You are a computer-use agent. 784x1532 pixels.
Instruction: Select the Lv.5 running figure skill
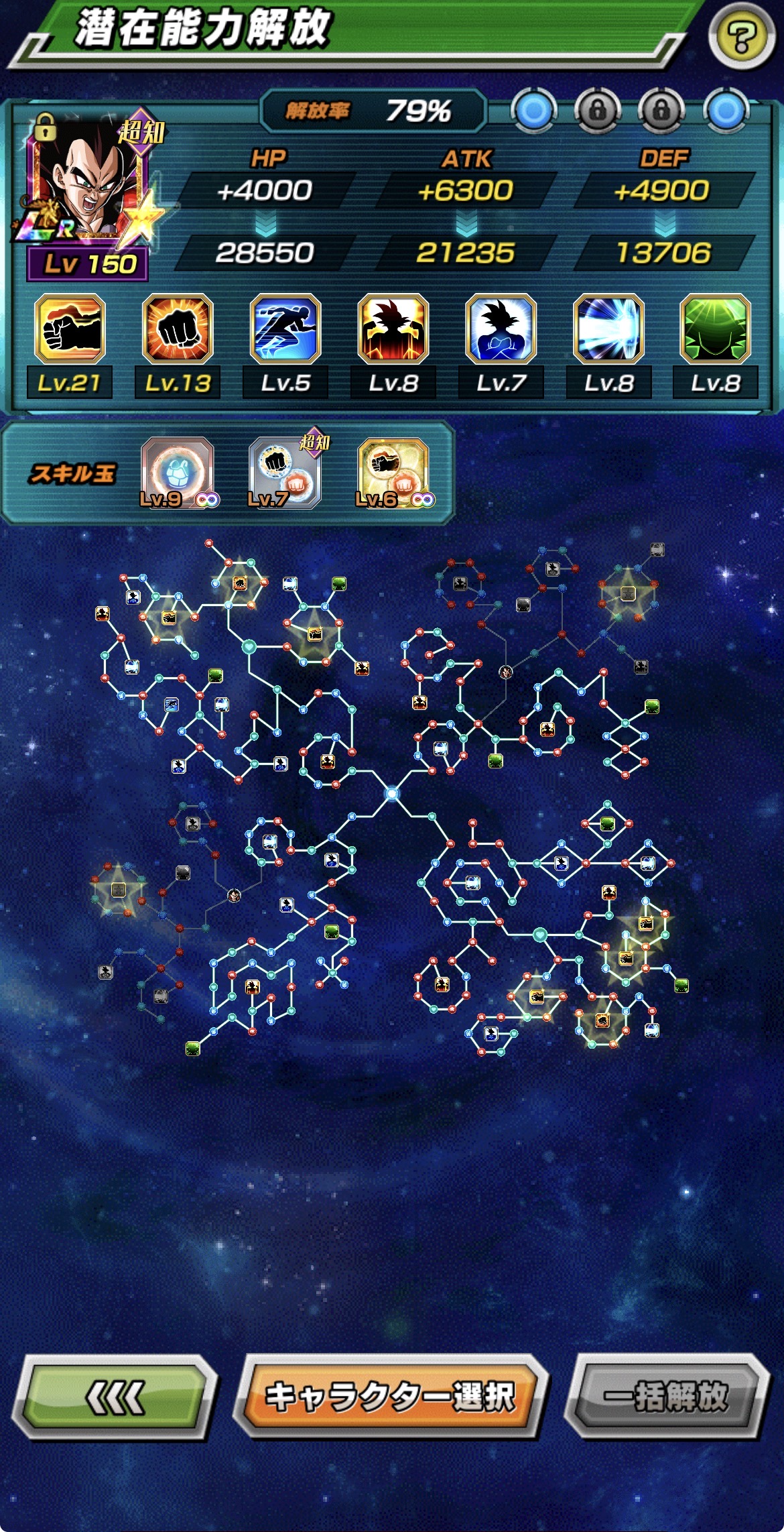[285, 329]
